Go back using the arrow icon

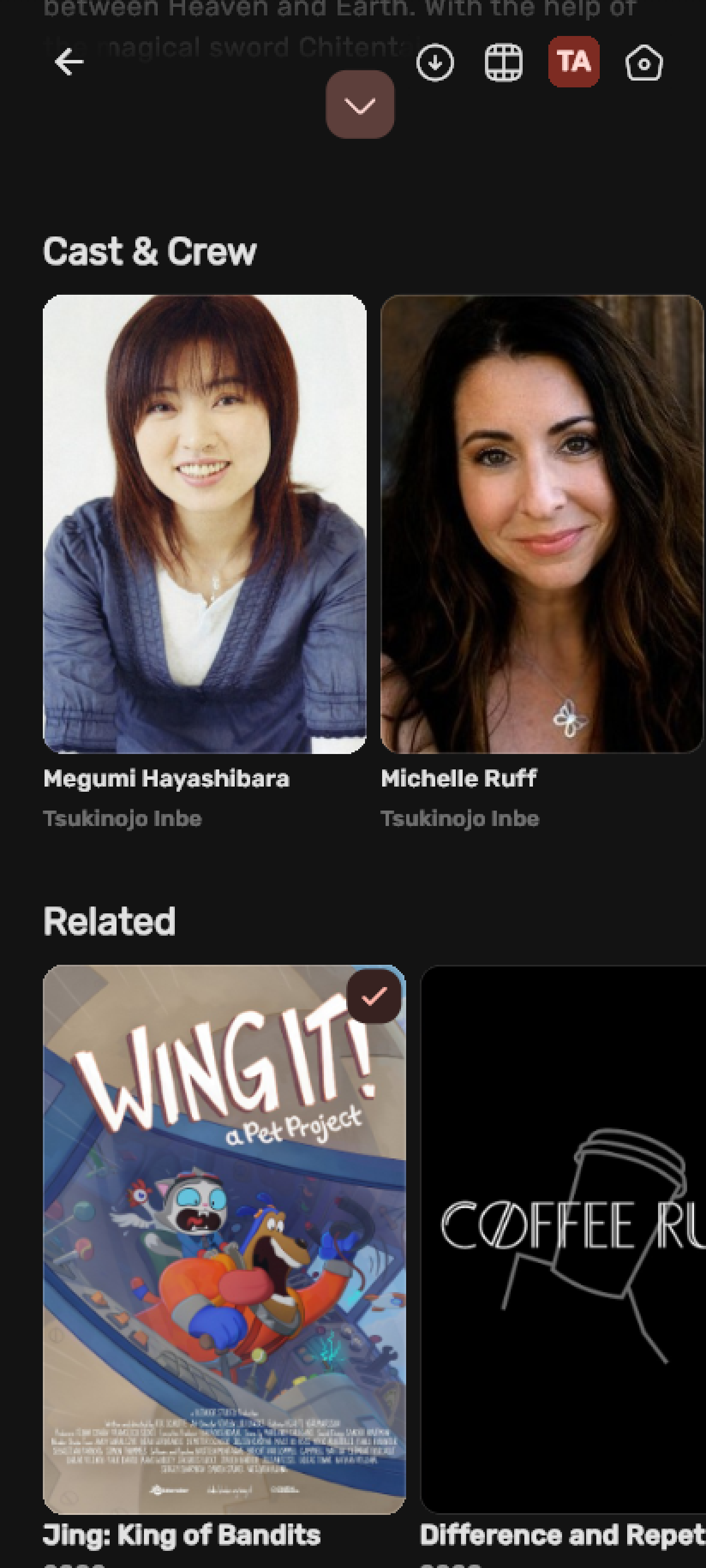(69, 62)
